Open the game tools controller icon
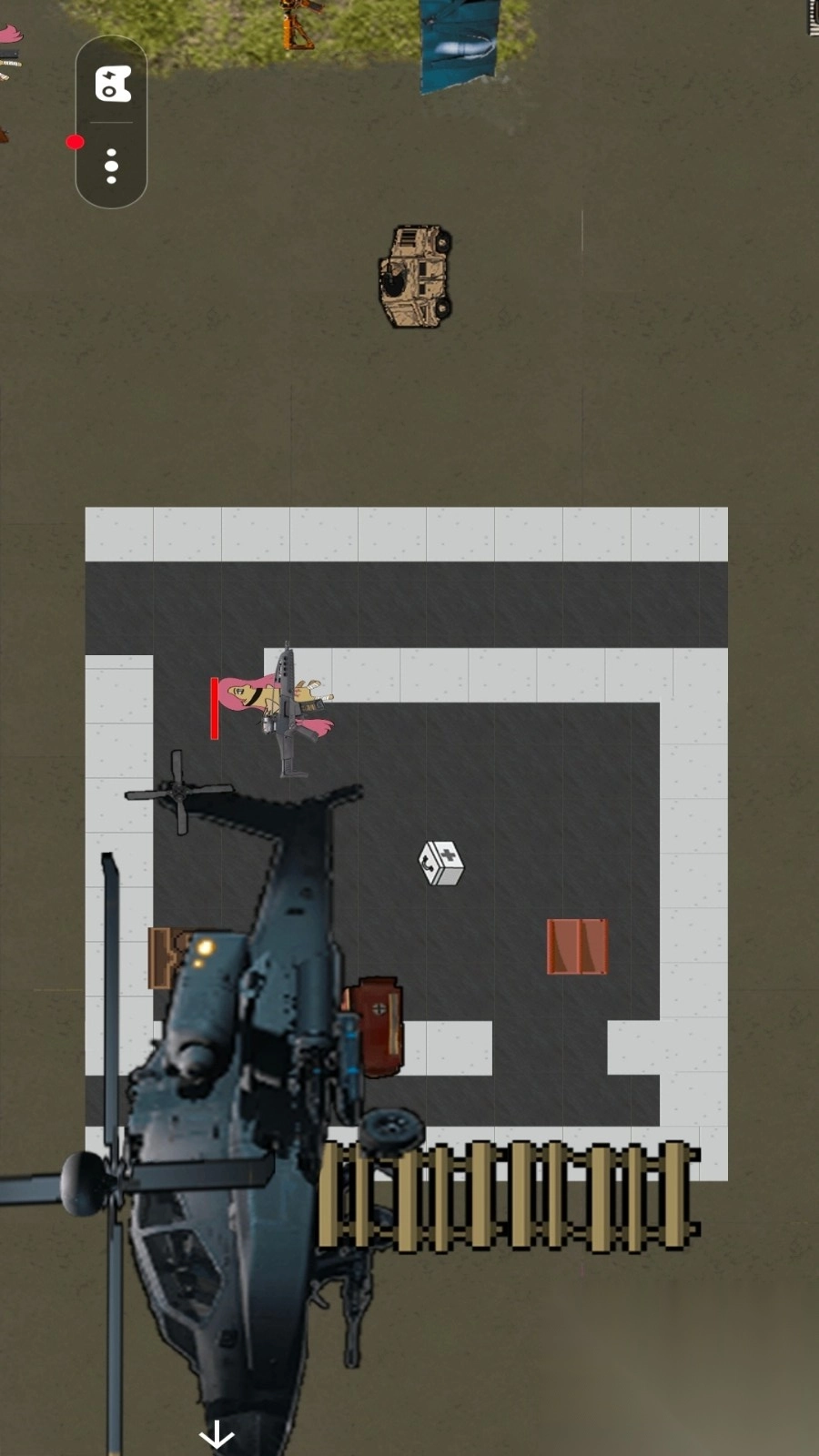The height and width of the screenshot is (1456, 819). [x=112, y=84]
